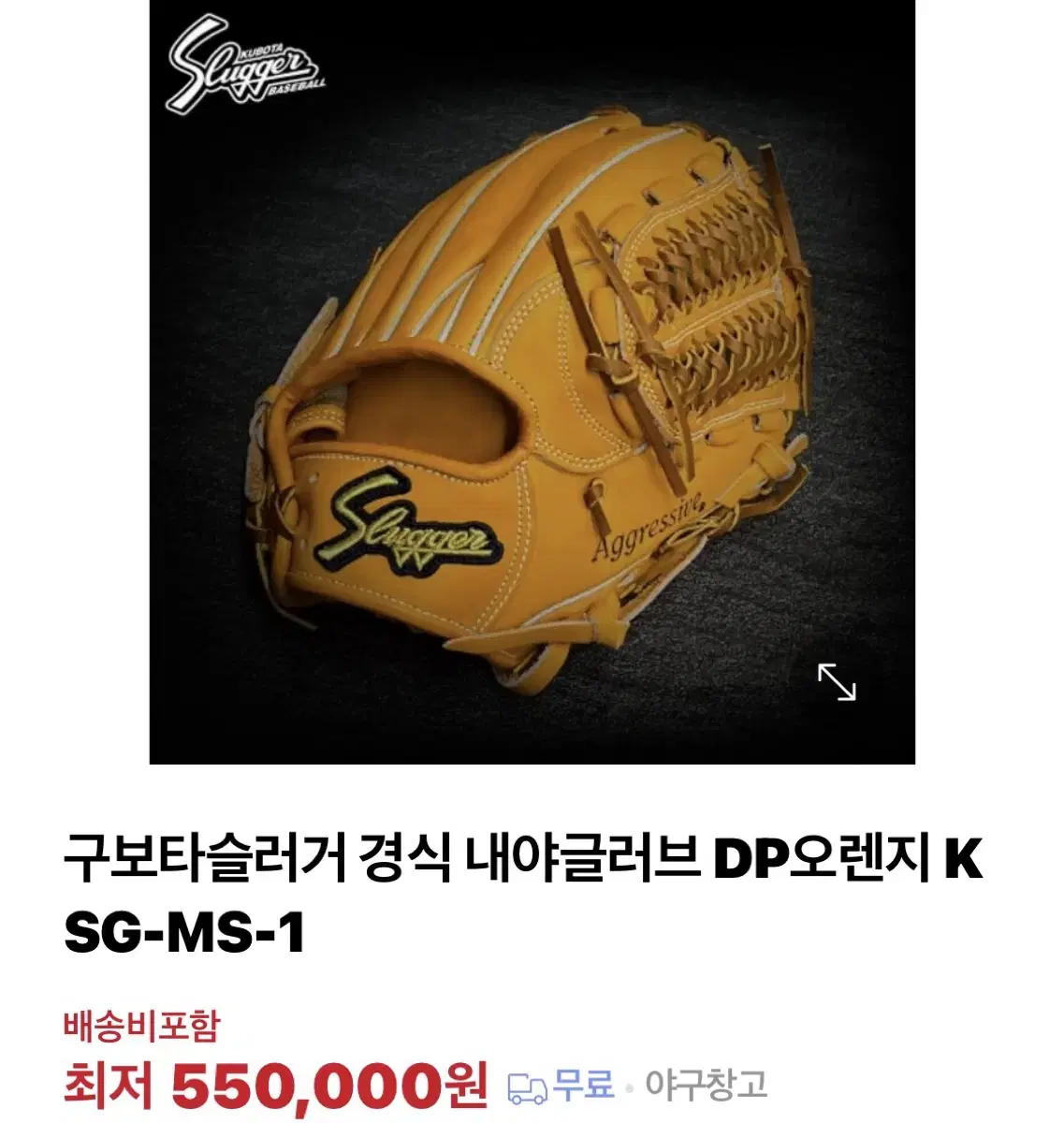Click the delivery truck icon
This screenshot has height=1123, width=1064.
pyautogui.click(x=527, y=1083)
